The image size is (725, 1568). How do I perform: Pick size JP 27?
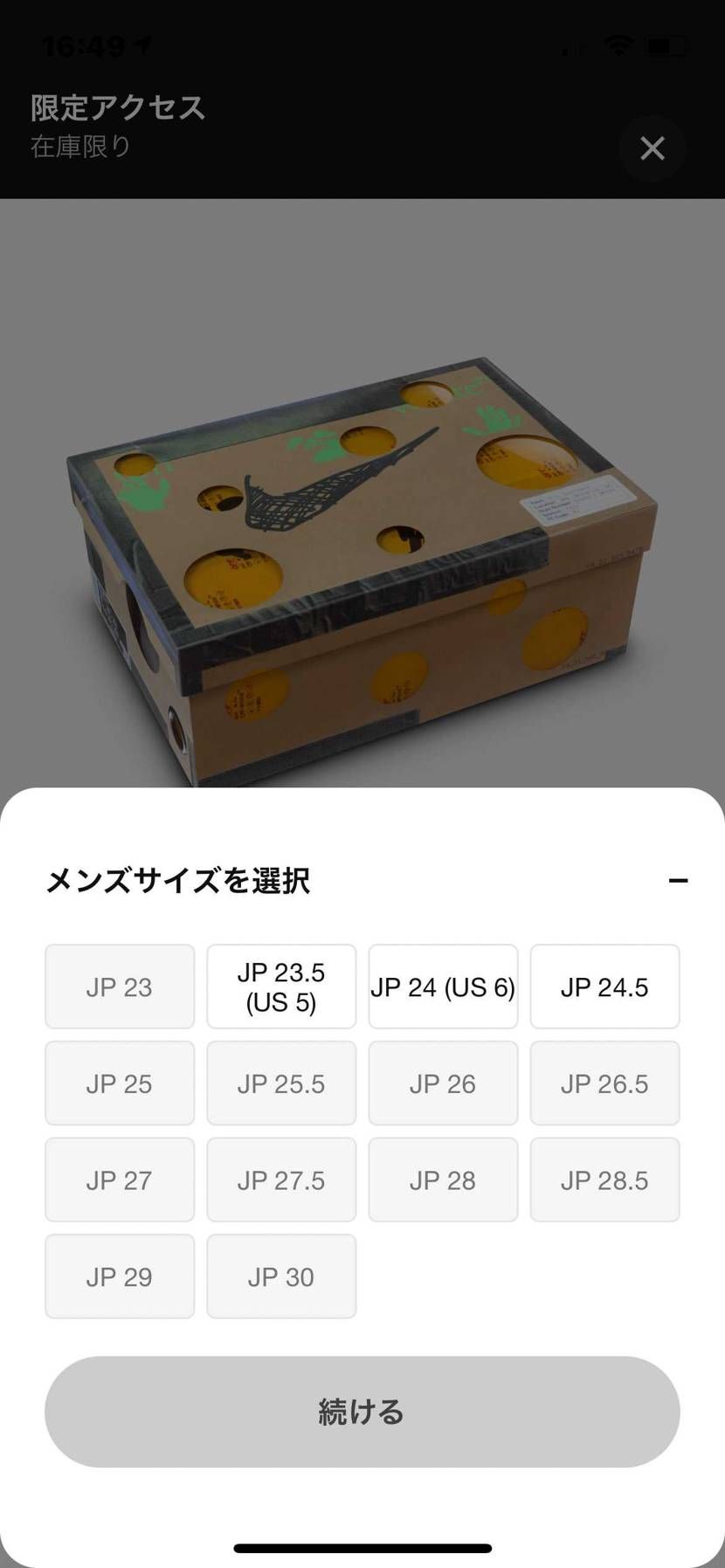click(119, 1179)
